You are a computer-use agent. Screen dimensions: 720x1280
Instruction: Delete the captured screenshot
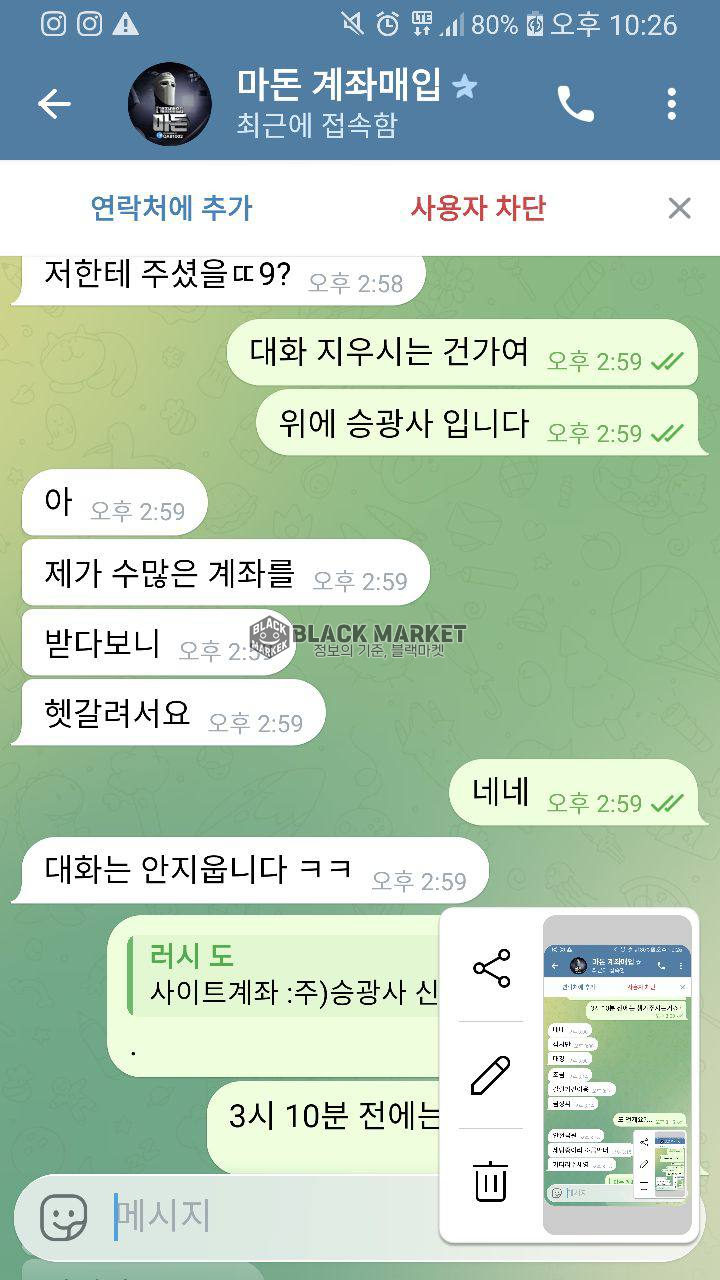(x=491, y=1182)
